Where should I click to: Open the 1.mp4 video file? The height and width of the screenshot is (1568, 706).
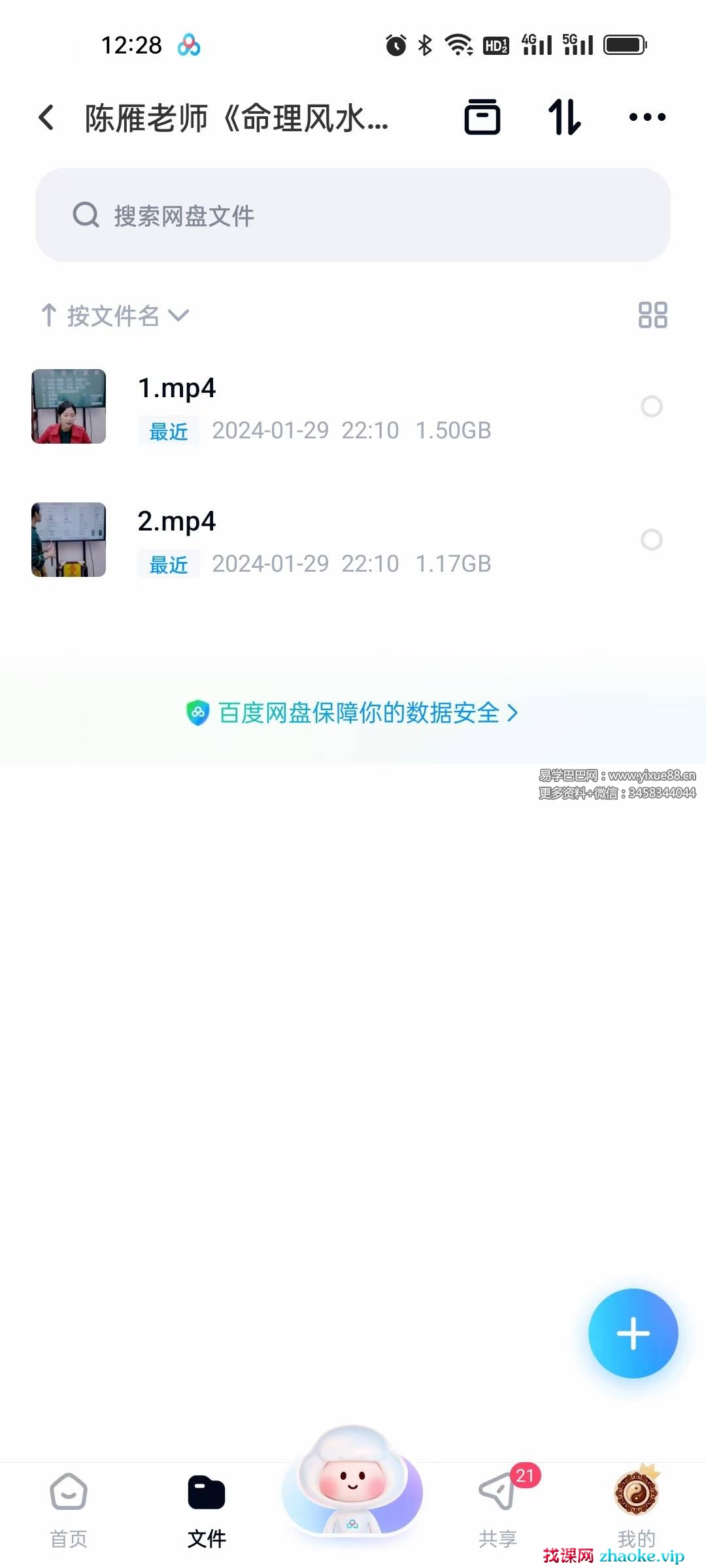point(176,389)
